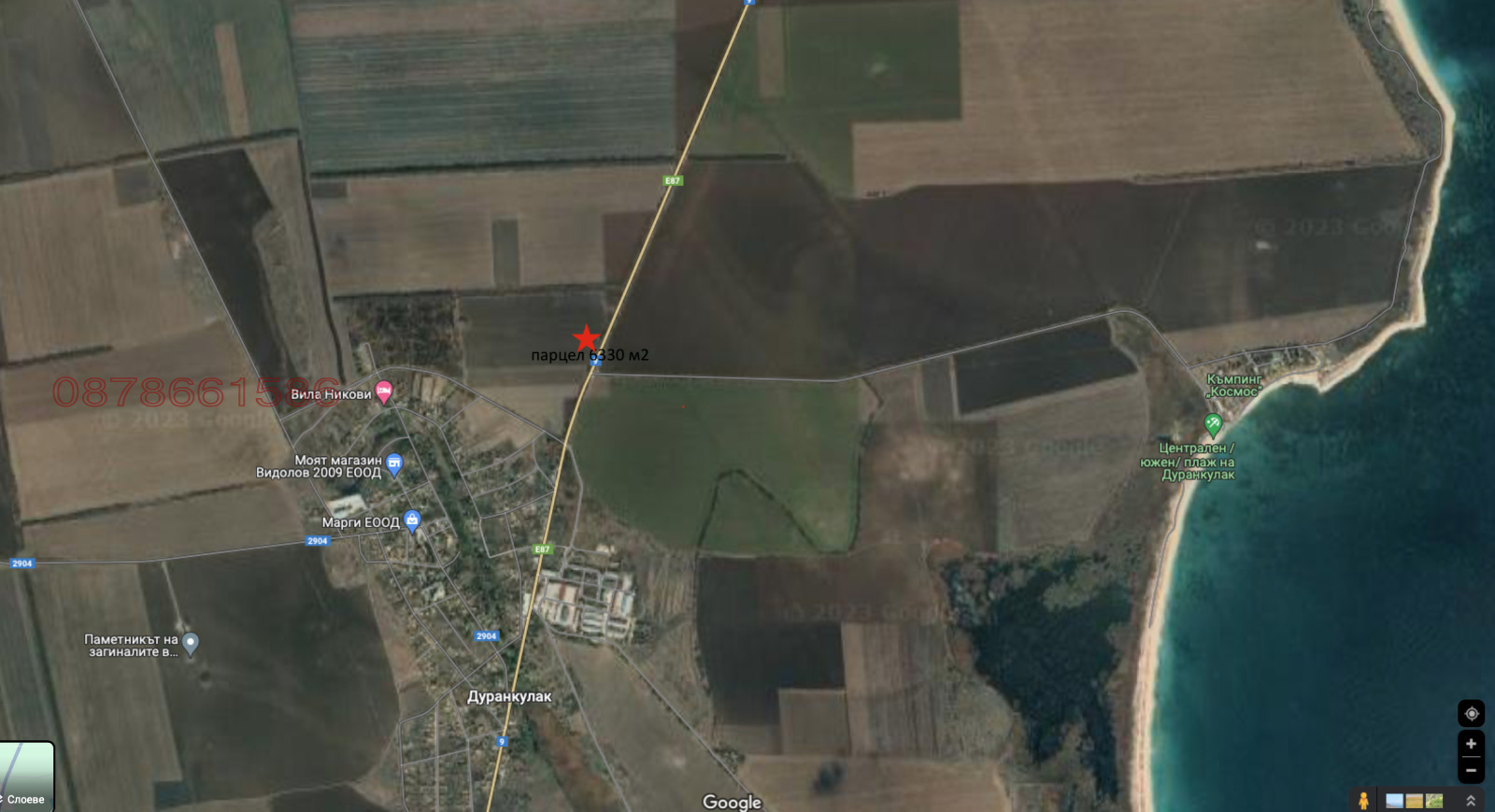This screenshot has height=812, width=1495.
Task: Zoom in on the map
Action: click(1471, 744)
